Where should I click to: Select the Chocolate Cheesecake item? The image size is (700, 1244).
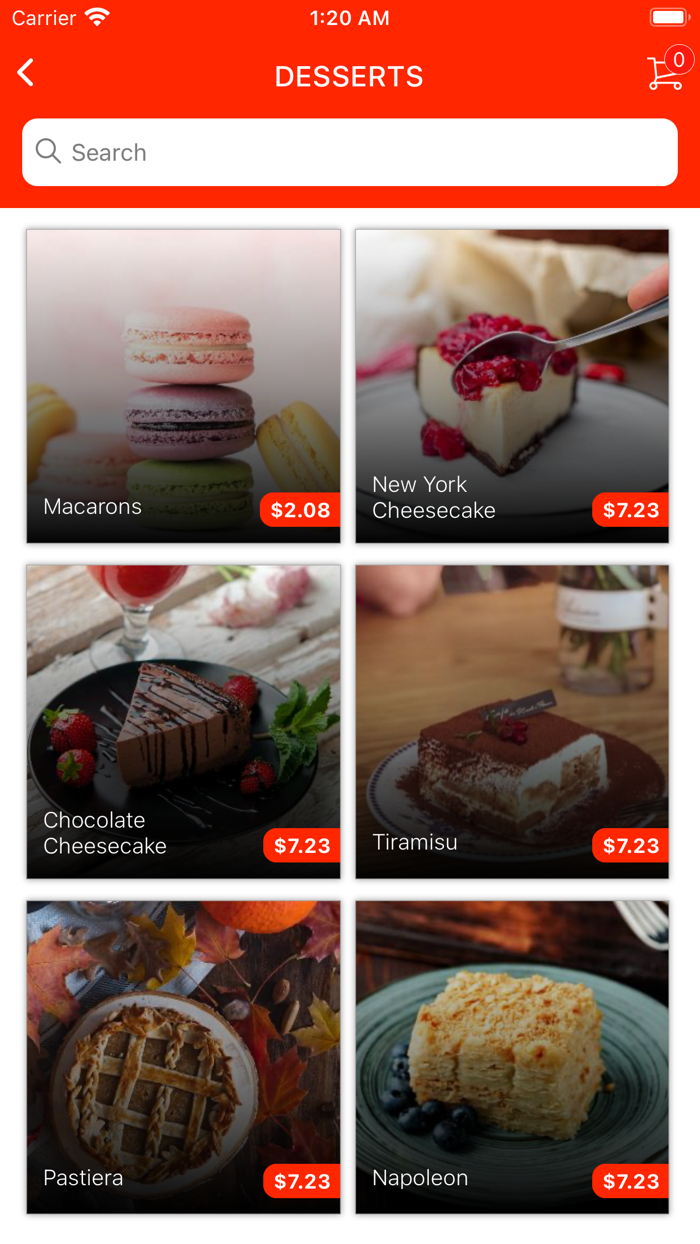coord(183,721)
